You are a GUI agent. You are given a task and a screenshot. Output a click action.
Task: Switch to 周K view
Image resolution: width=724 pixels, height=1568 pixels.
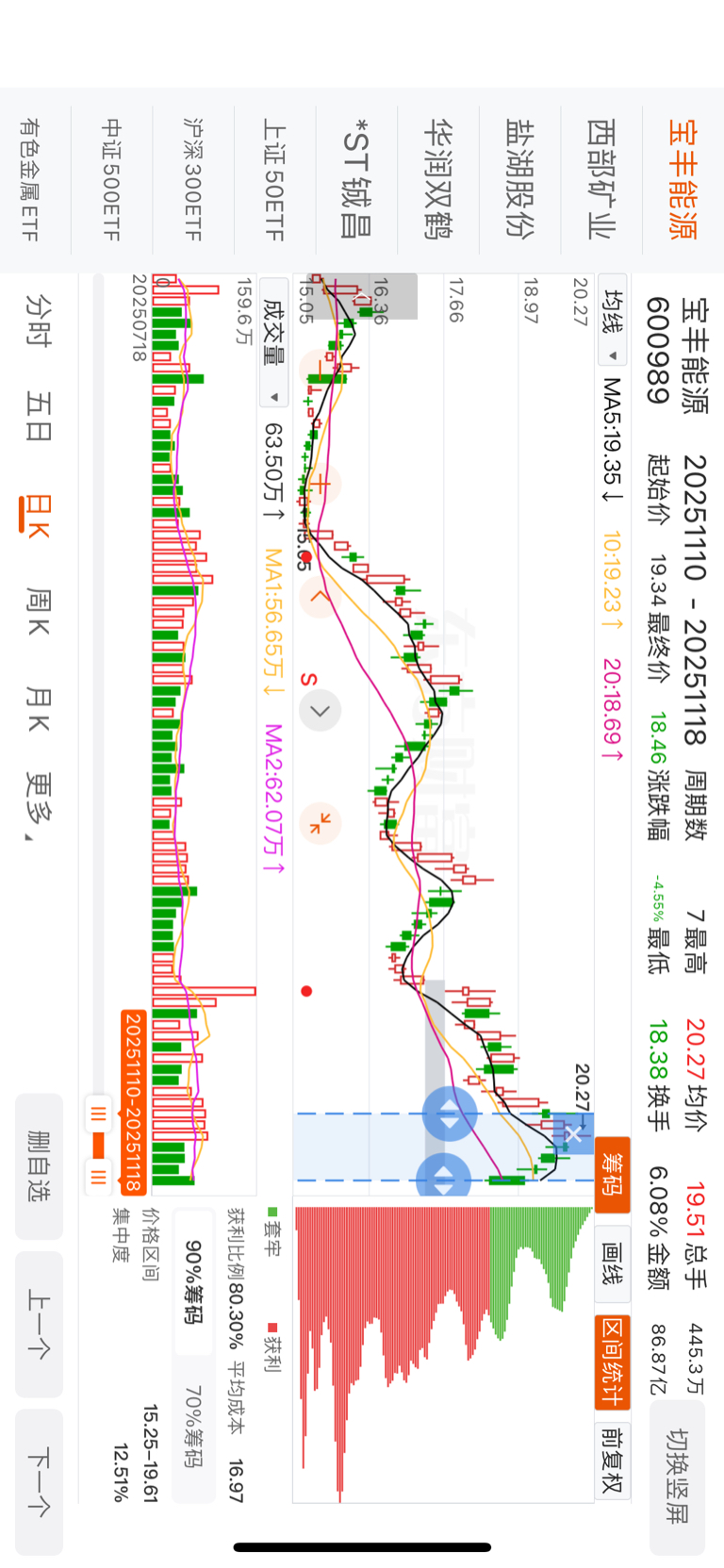pyautogui.click(x=38, y=611)
